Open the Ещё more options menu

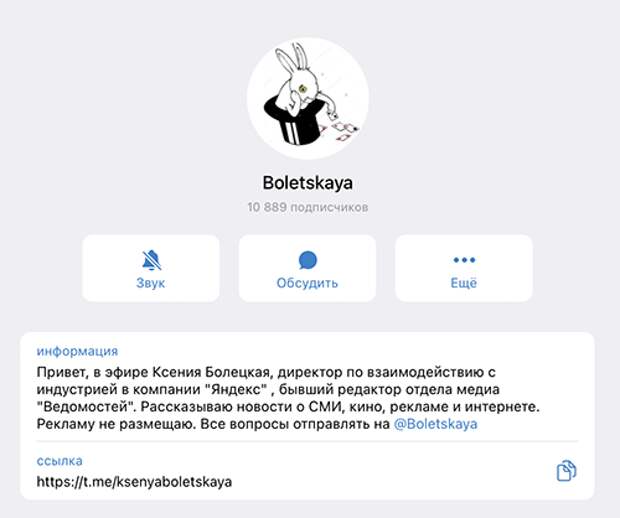pos(463,268)
